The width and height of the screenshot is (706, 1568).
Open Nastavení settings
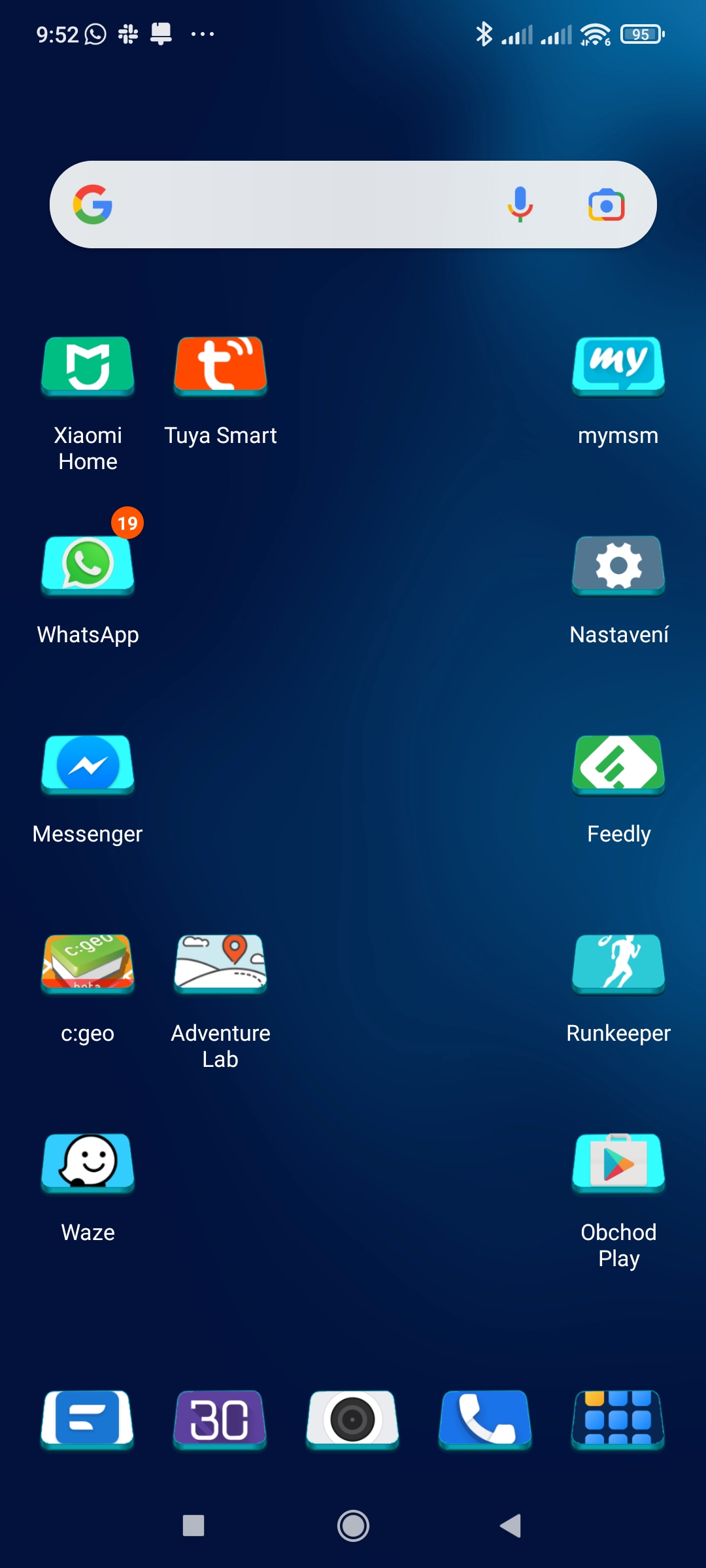pyautogui.click(x=618, y=565)
